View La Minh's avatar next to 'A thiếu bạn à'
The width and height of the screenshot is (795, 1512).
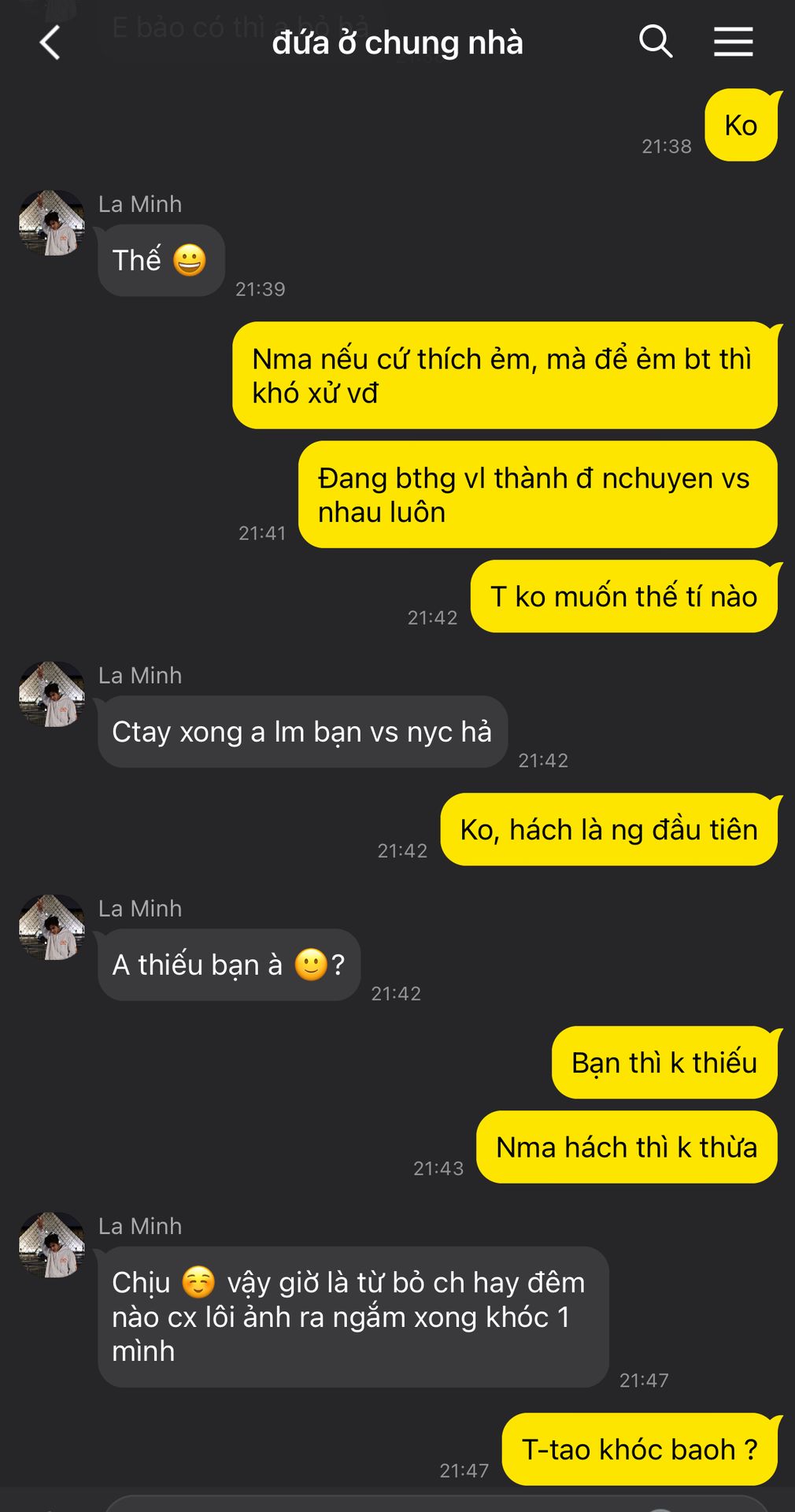point(52,927)
